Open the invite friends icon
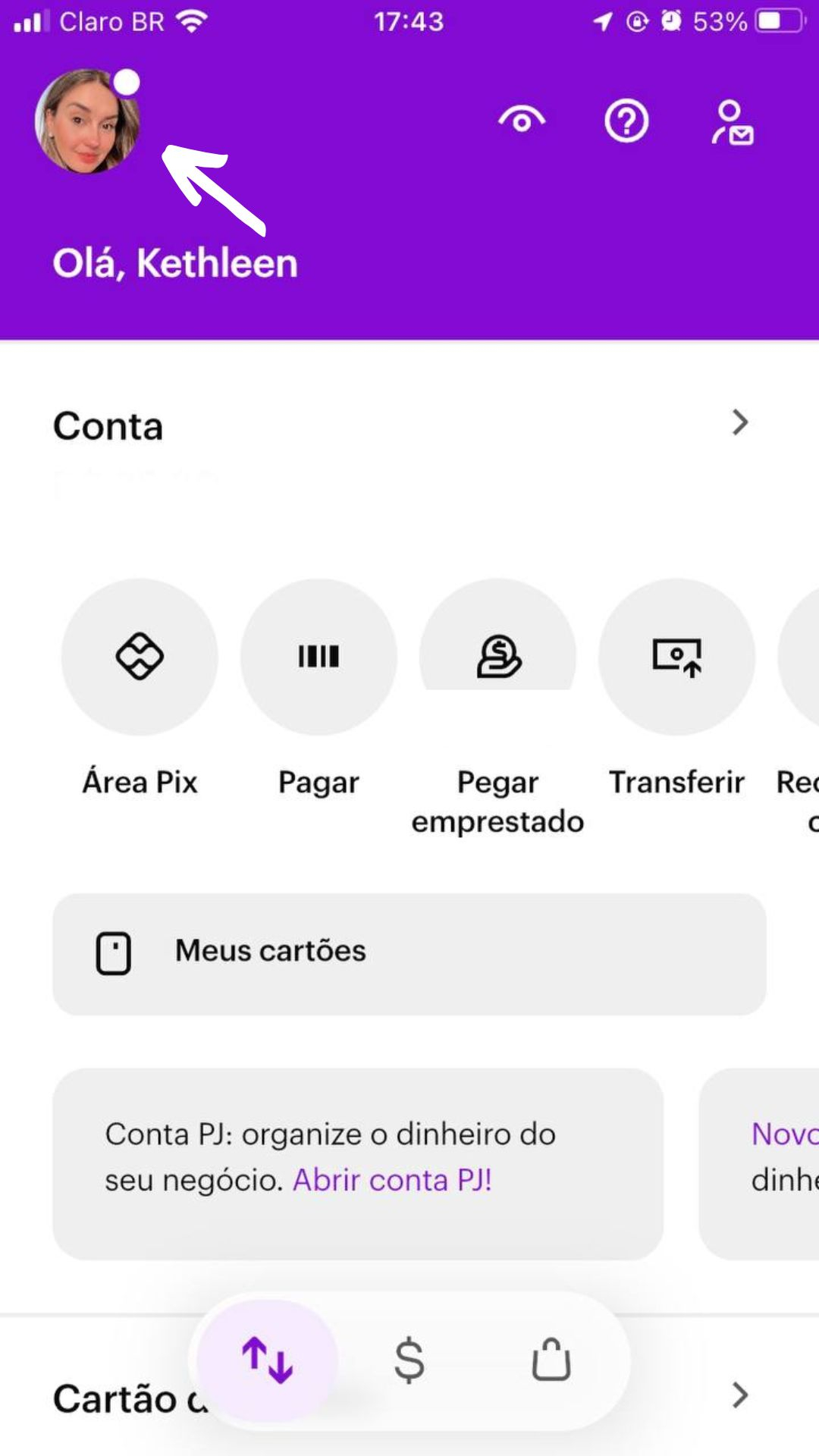The image size is (819, 1456). (731, 122)
